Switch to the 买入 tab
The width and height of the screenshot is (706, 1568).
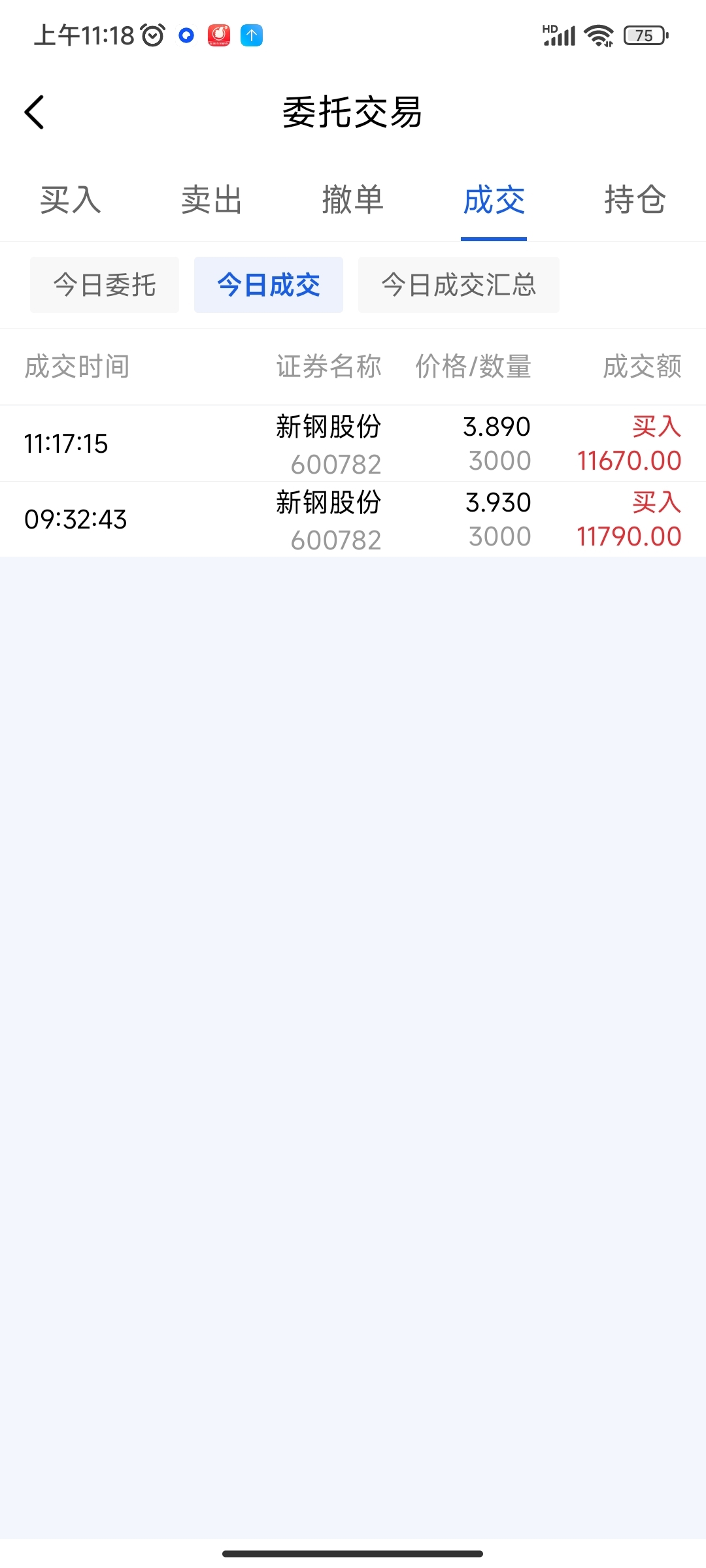(x=71, y=200)
